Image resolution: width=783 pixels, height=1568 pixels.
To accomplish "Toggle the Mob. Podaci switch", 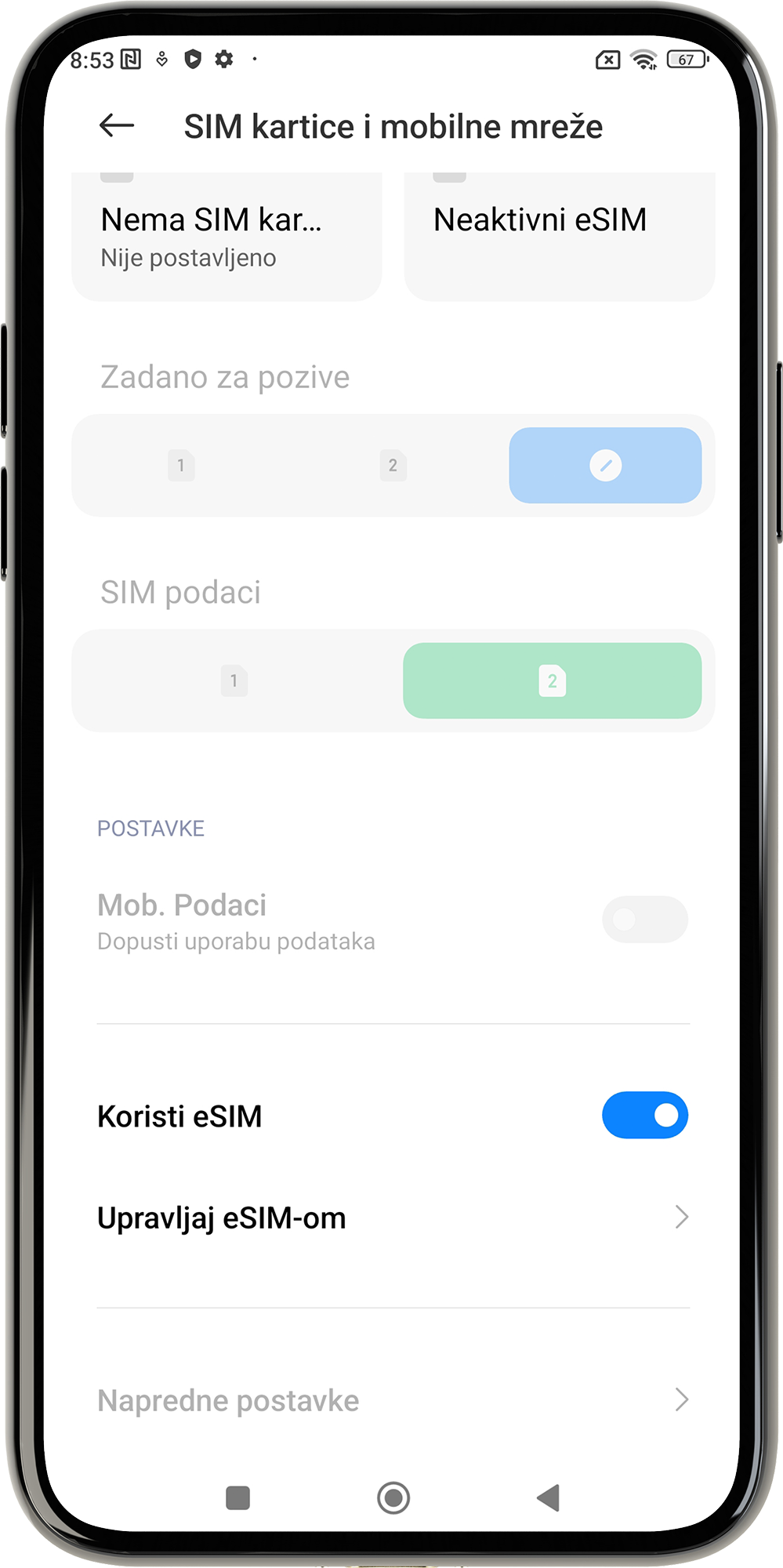I will [x=644, y=920].
